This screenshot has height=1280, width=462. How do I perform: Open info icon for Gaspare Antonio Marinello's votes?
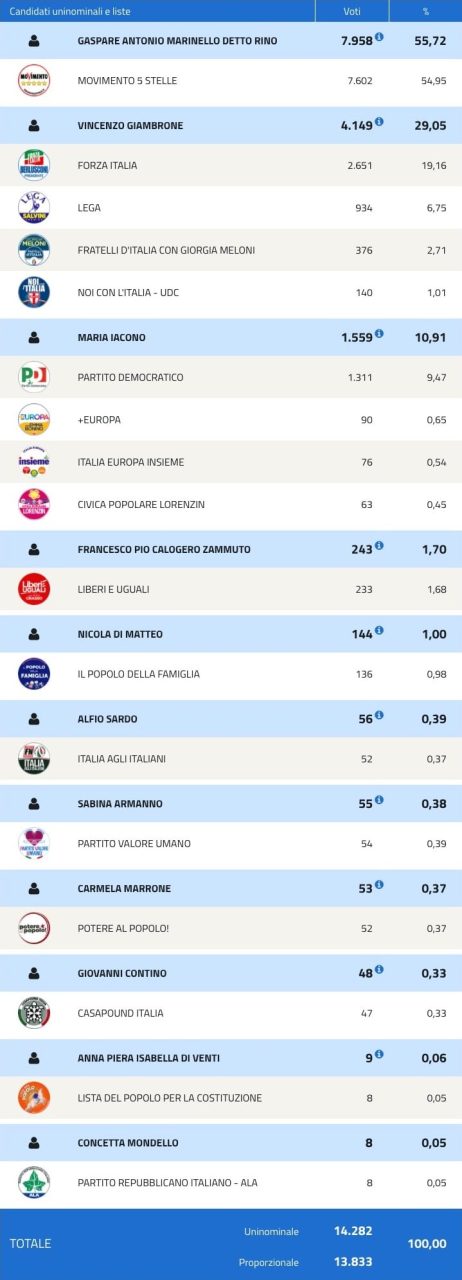coord(379,37)
